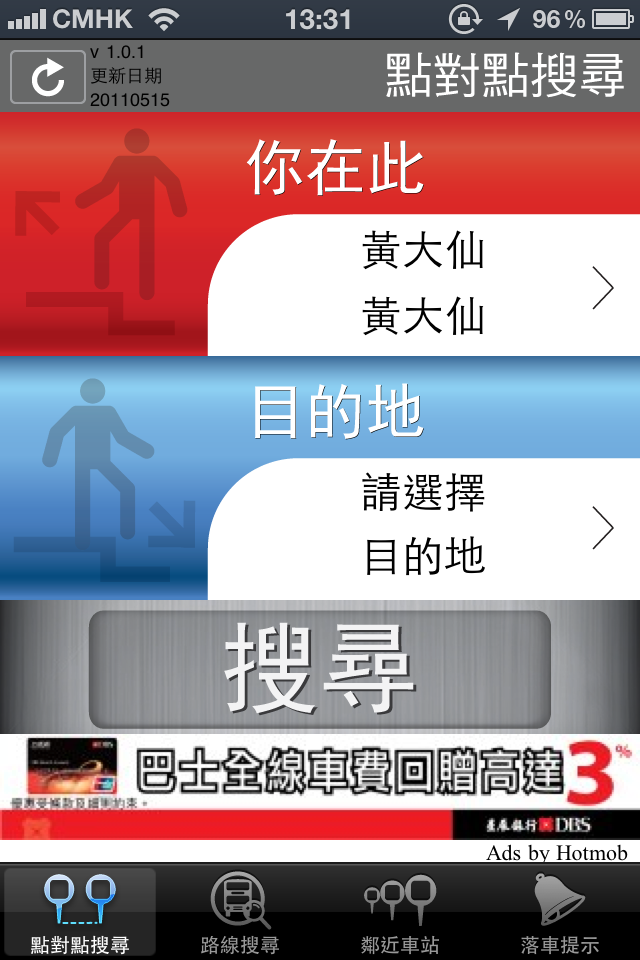Tap the refresh data icon
The height and width of the screenshot is (960, 640).
[47, 78]
